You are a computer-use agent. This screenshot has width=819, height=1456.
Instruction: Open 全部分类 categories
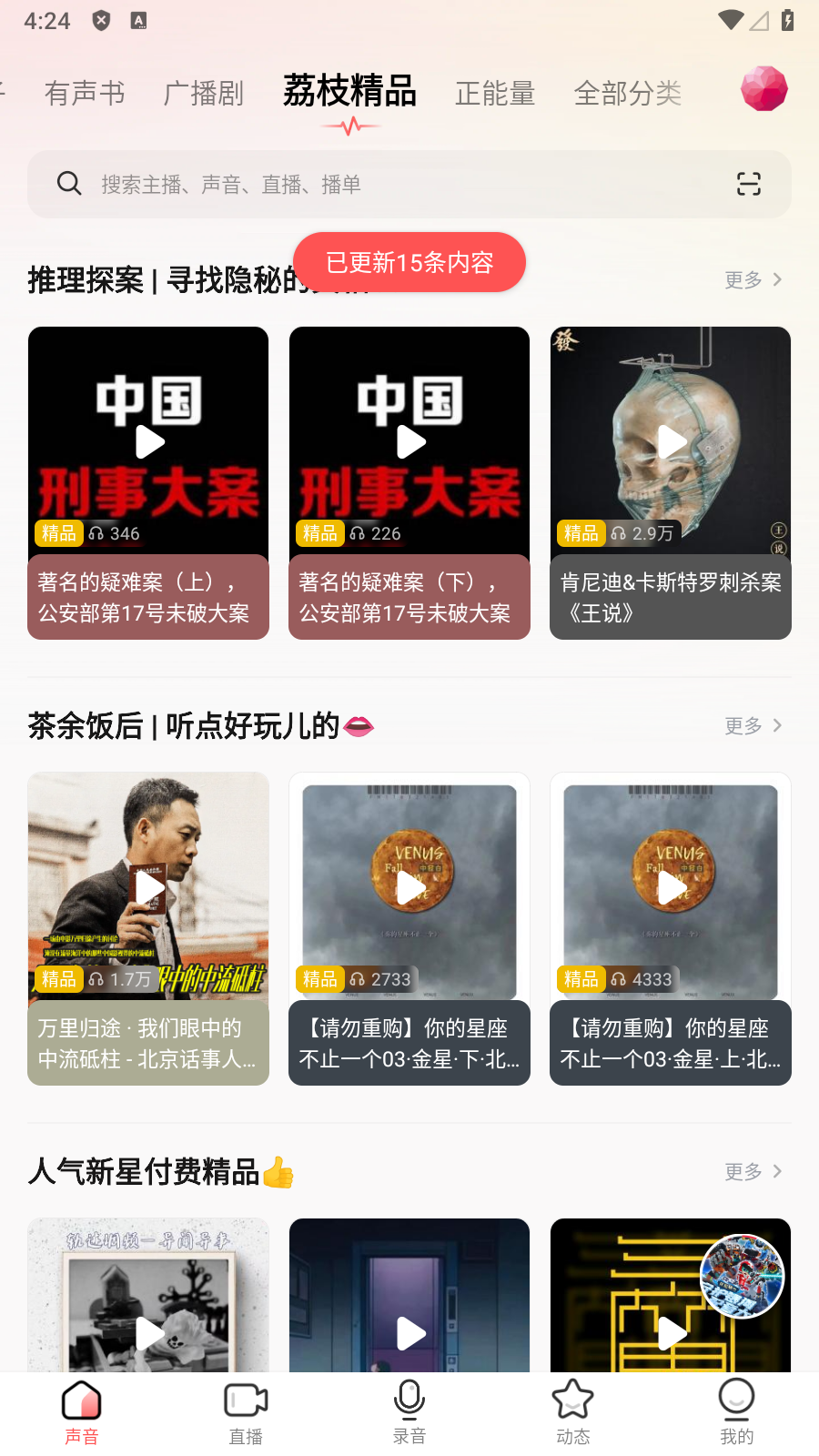(628, 93)
